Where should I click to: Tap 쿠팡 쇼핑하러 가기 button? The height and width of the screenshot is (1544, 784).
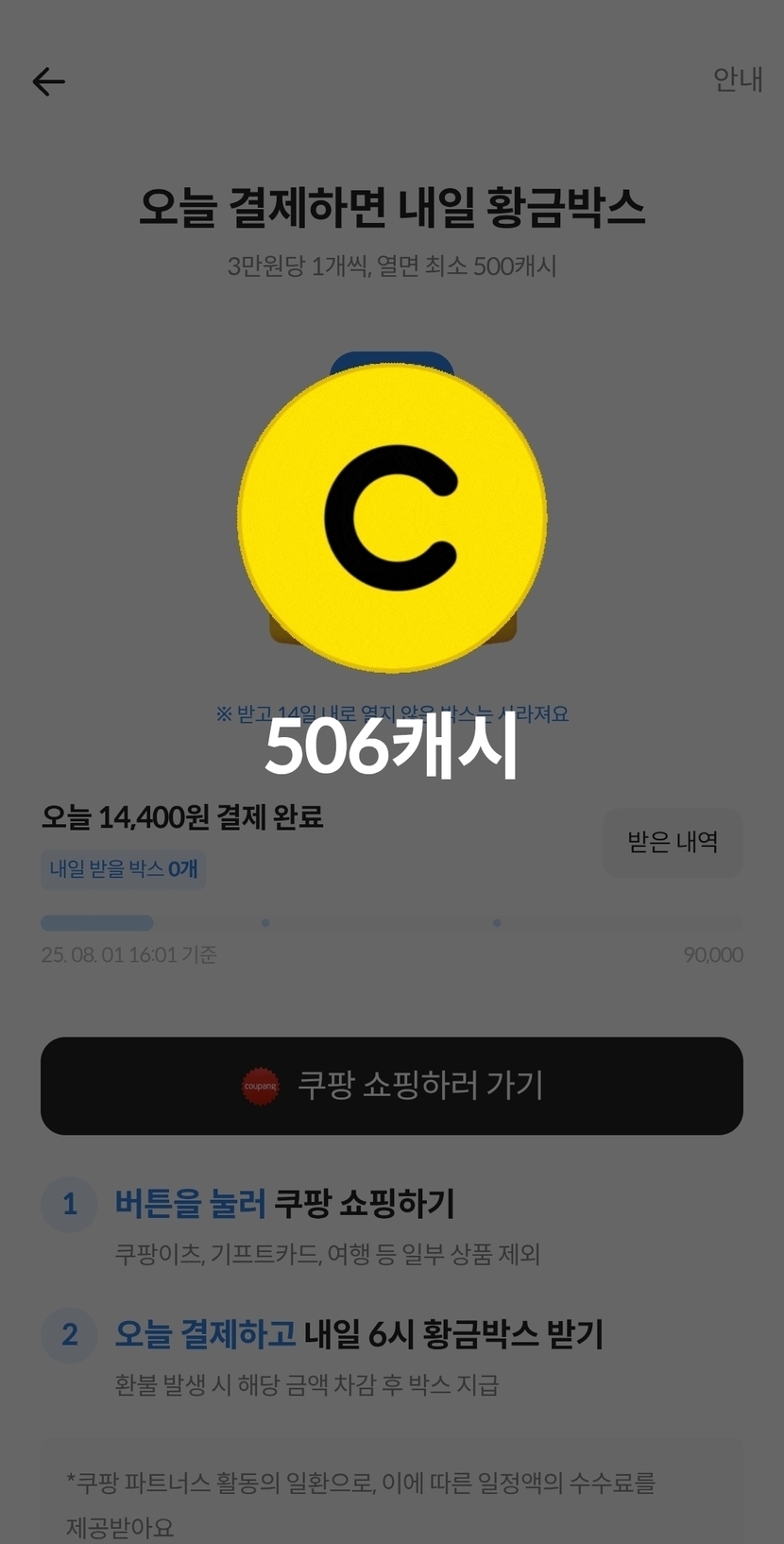coord(391,1086)
